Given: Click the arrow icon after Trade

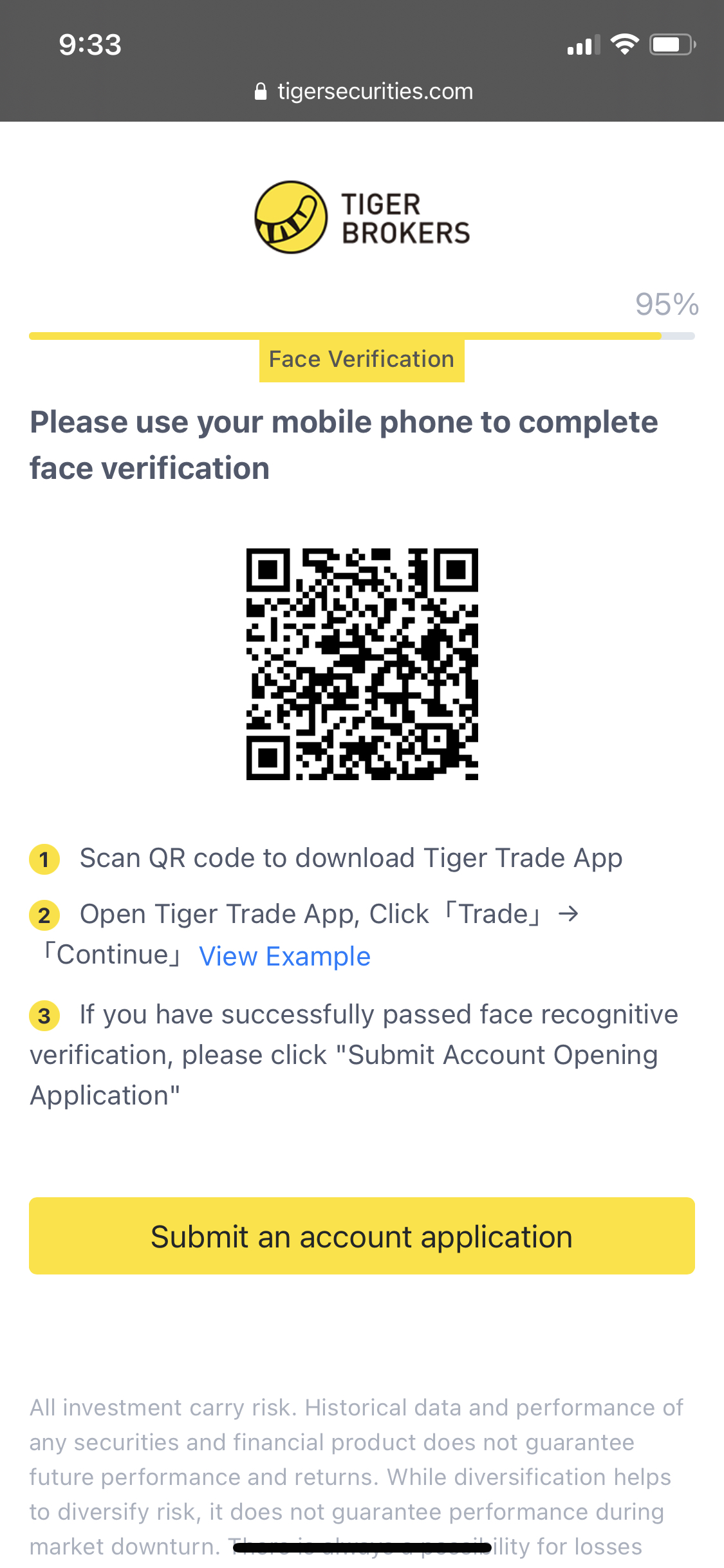Looking at the screenshot, I should point(569,914).
